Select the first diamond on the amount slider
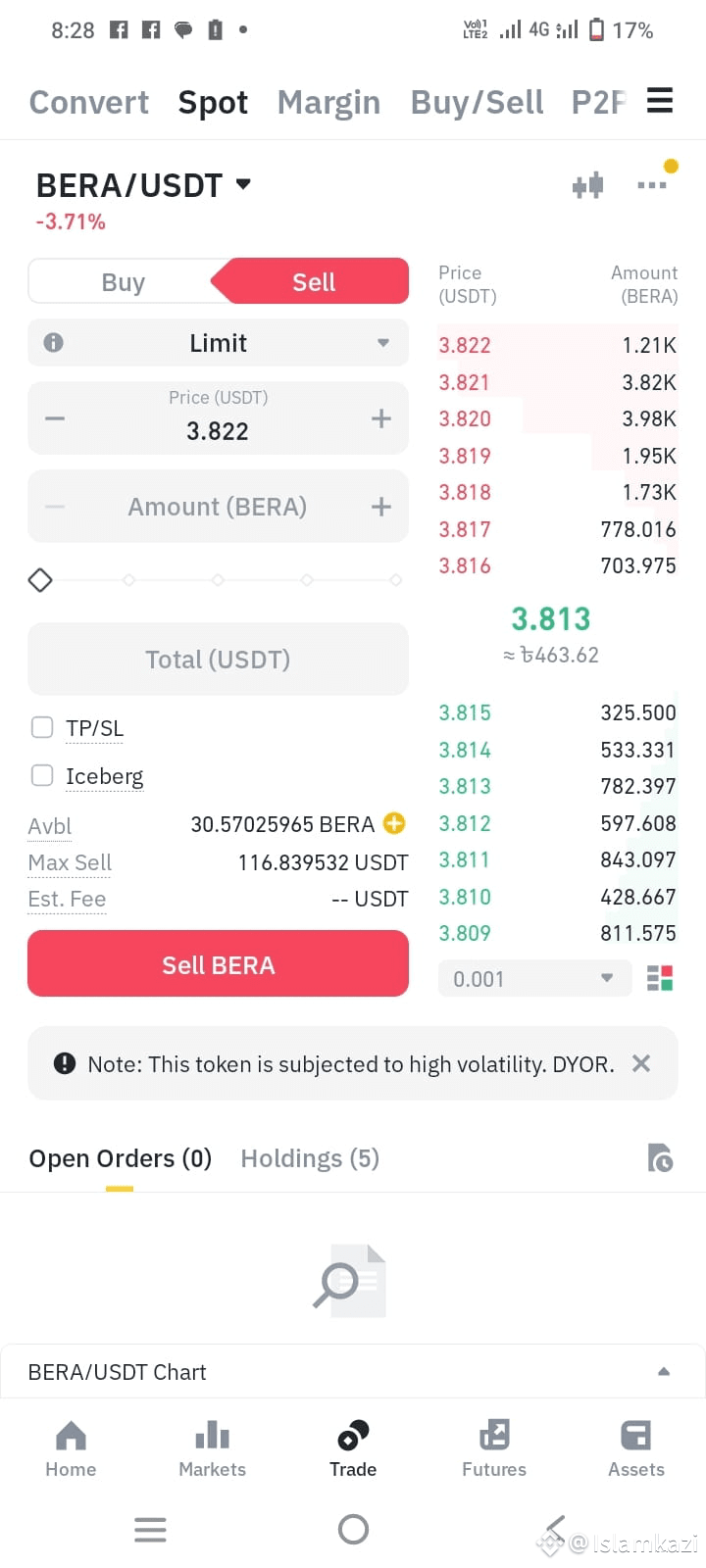This screenshot has width=706, height=1568. [40, 580]
